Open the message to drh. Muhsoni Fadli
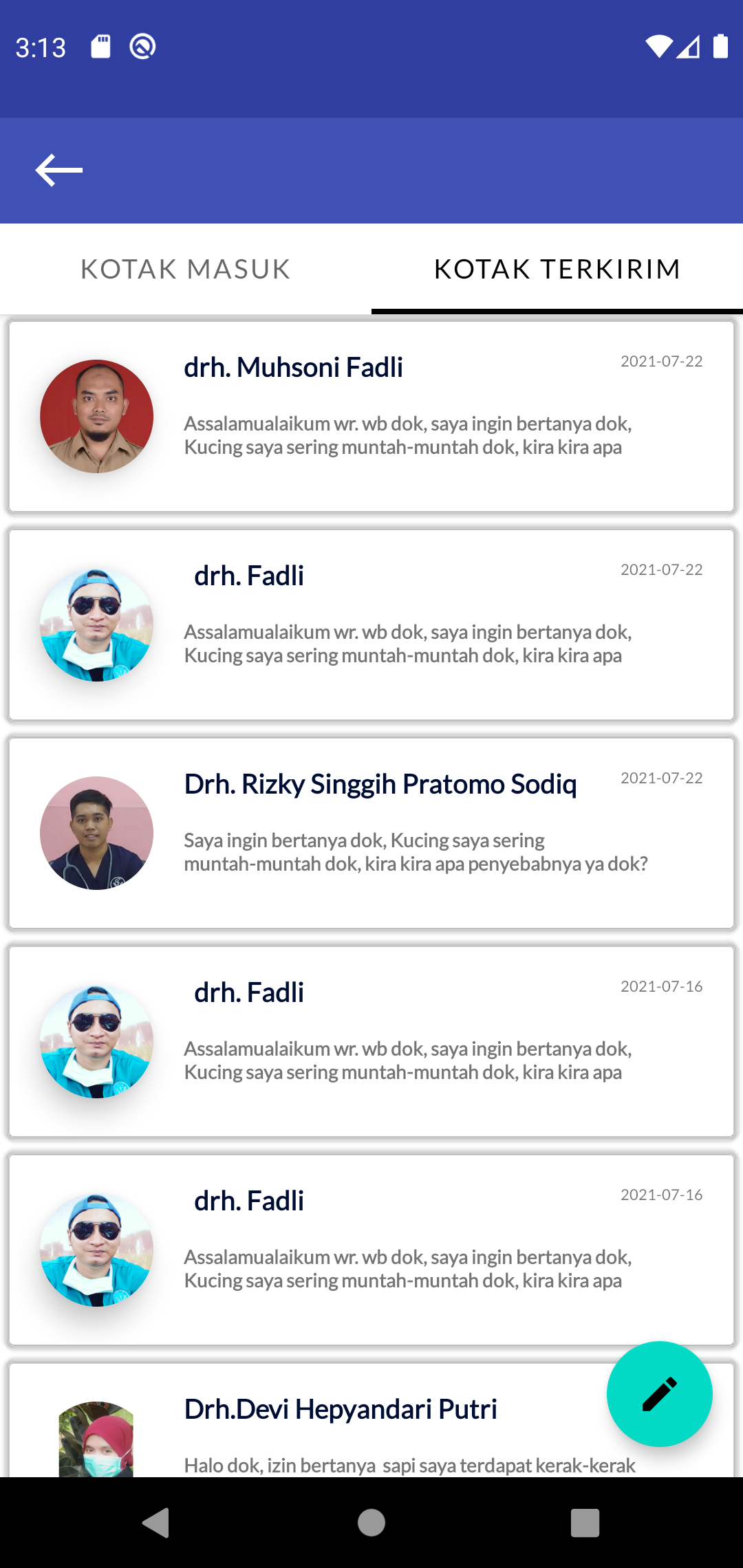 pos(371,417)
